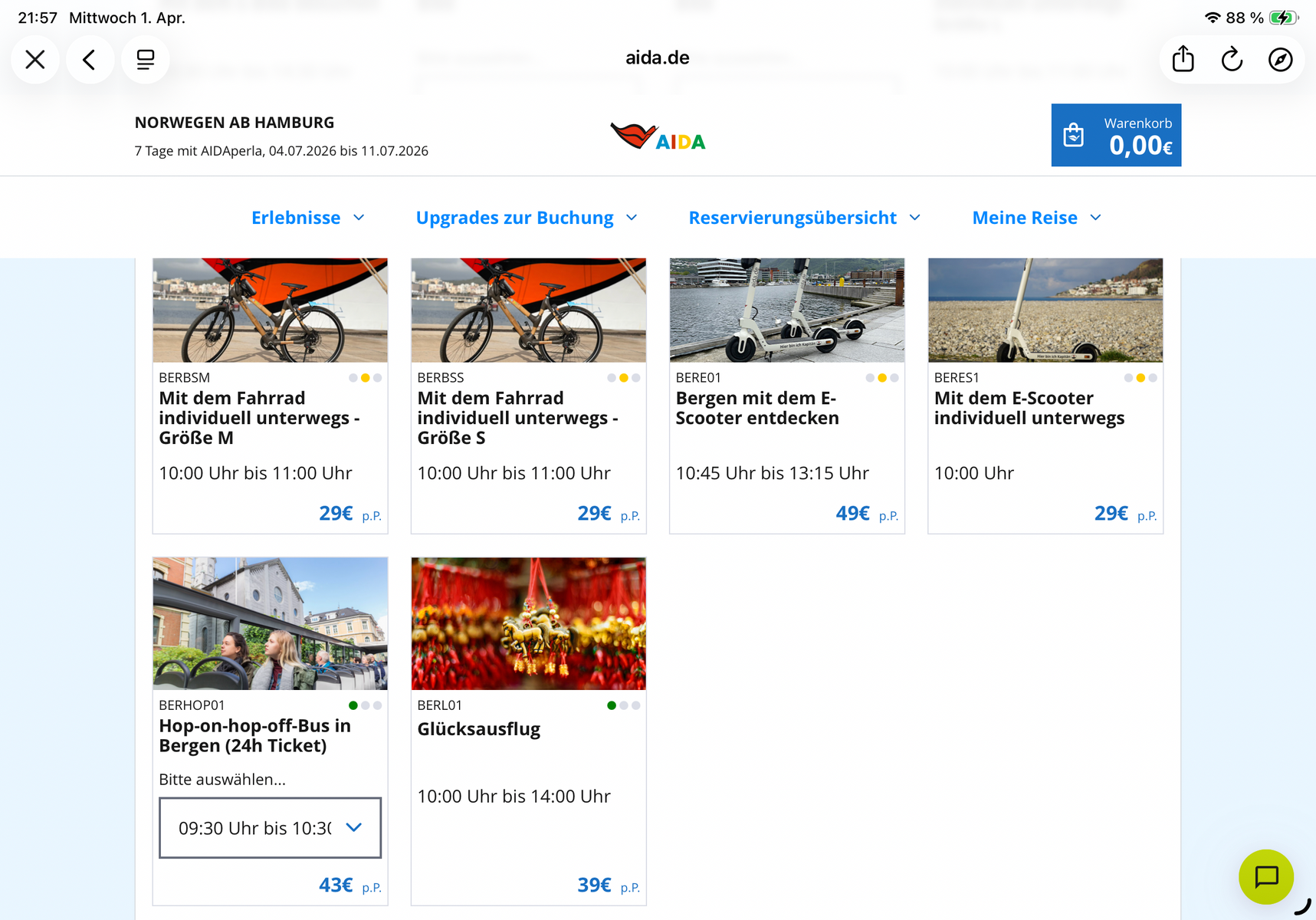Screen dimensions: 1316x920
Task: Expand Upgrades zur Buchung menu
Action: pyautogui.click(x=527, y=218)
